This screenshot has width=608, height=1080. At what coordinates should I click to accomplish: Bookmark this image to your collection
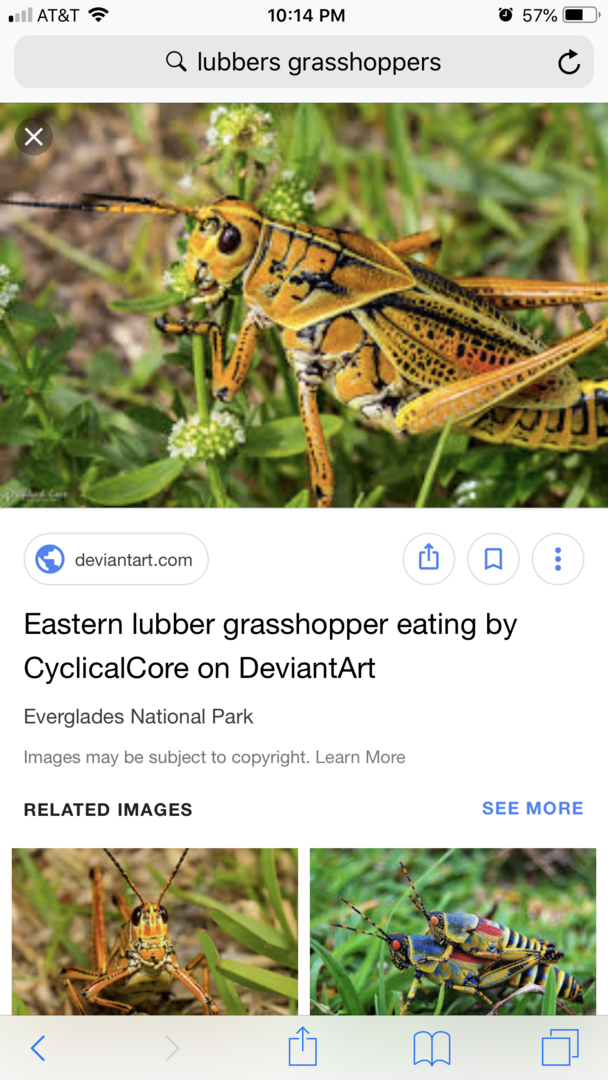tap(493, 558)
